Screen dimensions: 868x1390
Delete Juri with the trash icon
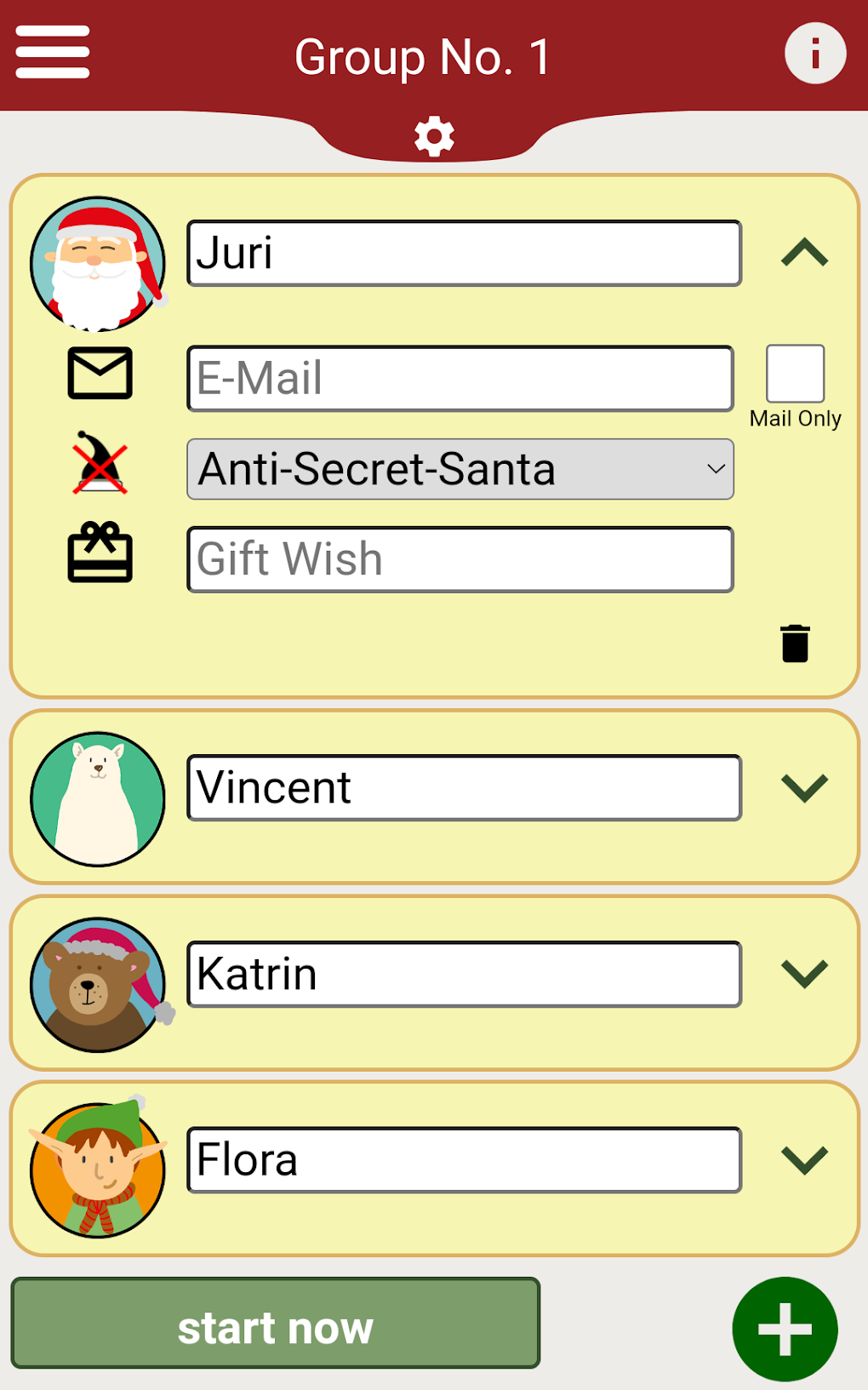795,644
